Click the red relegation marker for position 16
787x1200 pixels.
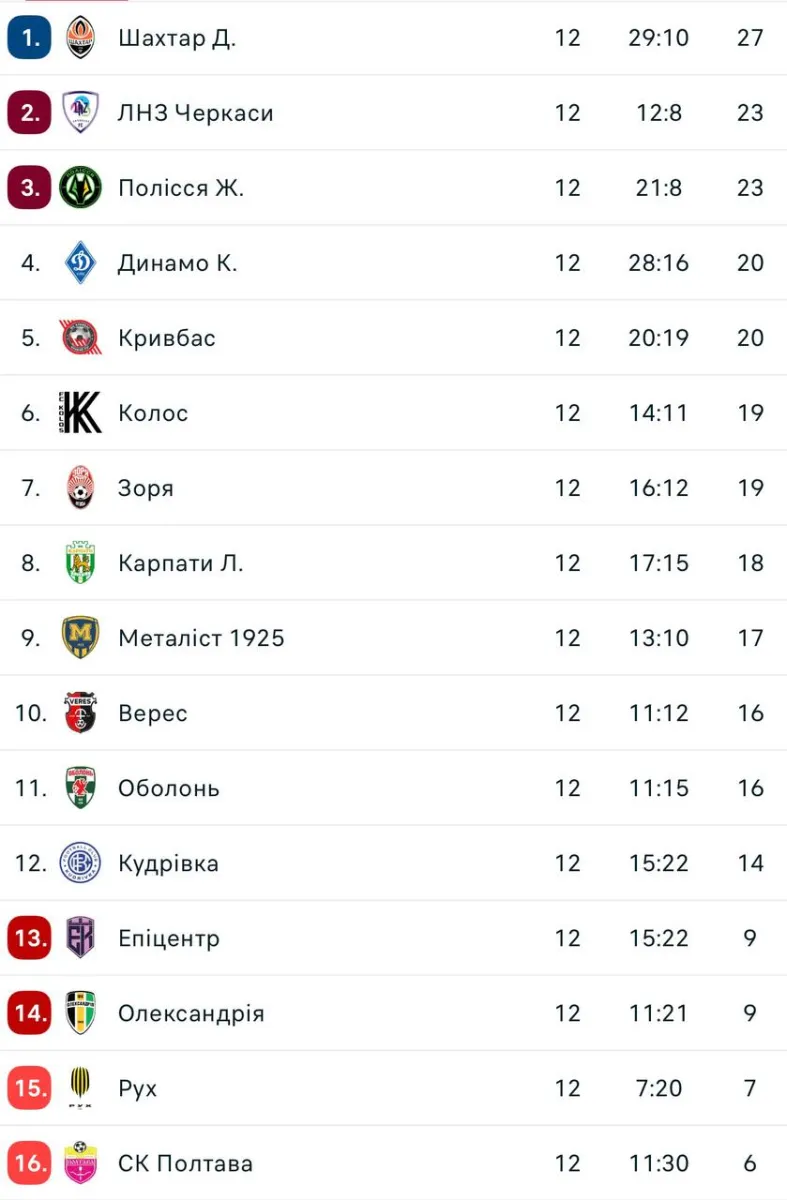(x=28, y=1163)
